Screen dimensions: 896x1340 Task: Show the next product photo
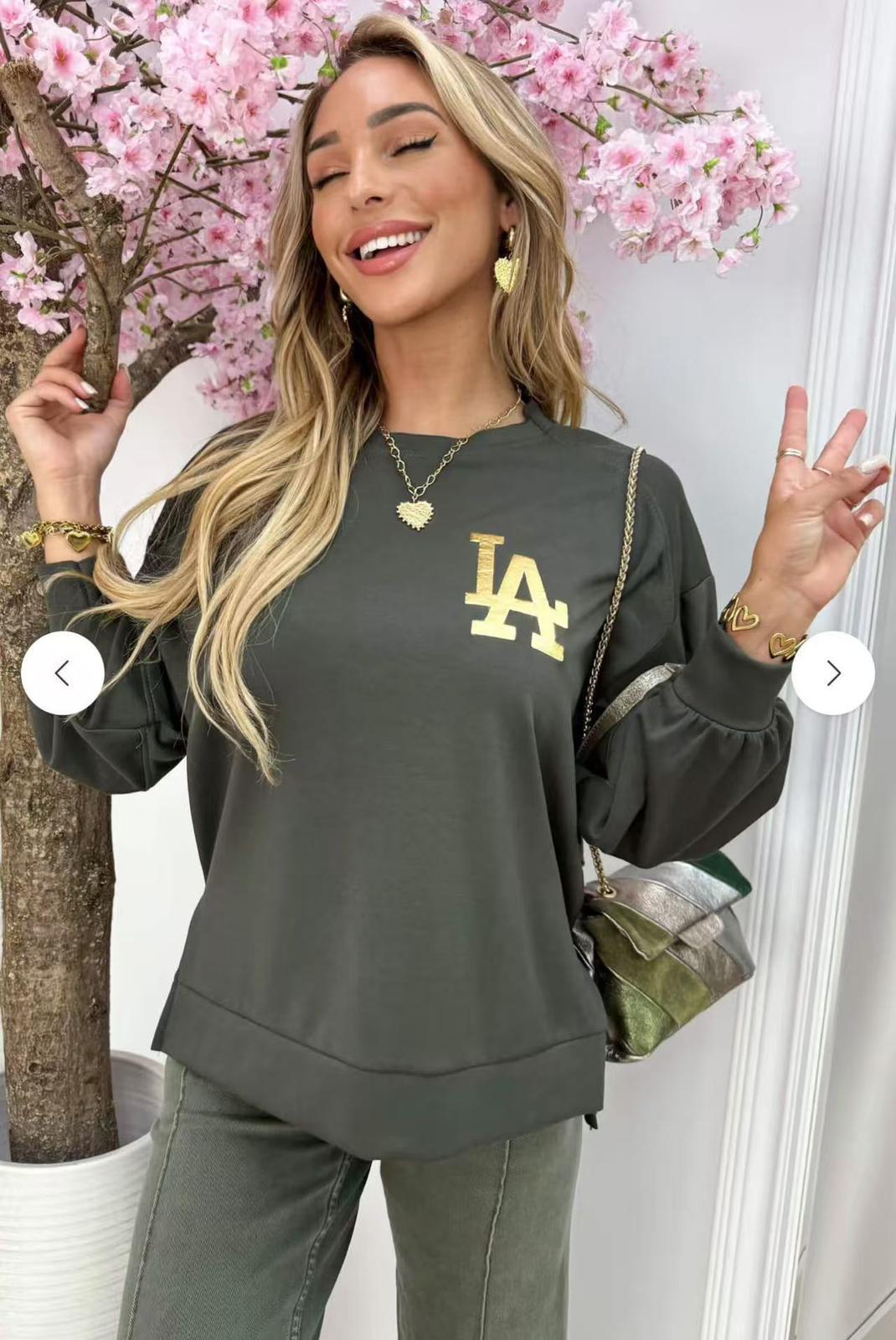click(x=832, y=673)
